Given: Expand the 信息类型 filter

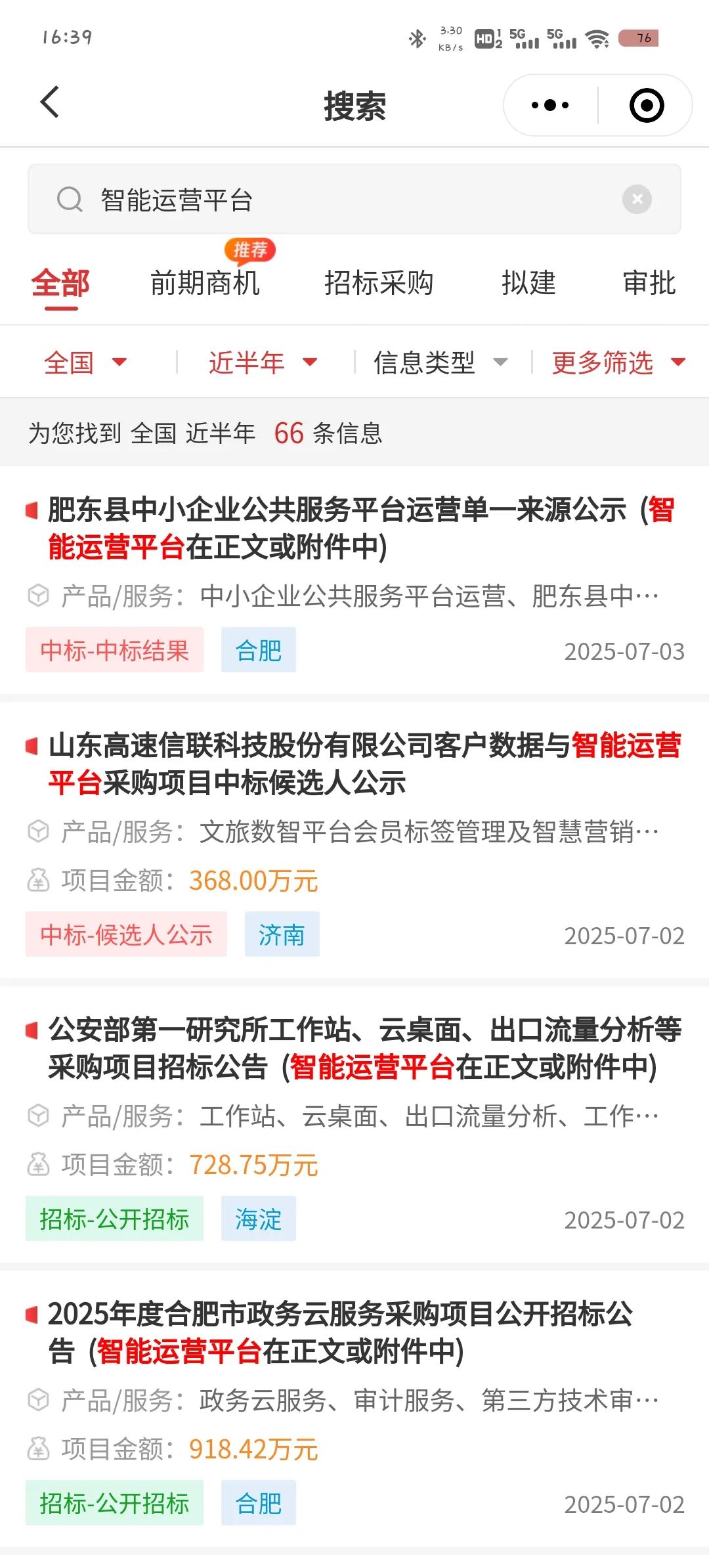Looking at the screenshot, I should (x=440, y=362).
